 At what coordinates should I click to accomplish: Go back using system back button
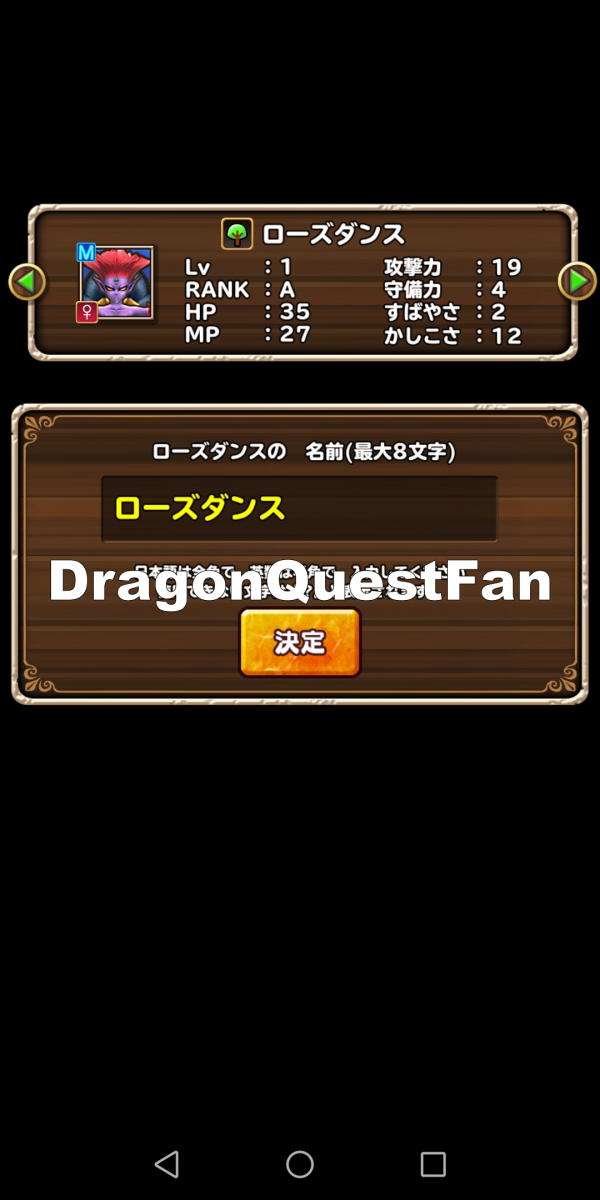[x=167, y=1163]
